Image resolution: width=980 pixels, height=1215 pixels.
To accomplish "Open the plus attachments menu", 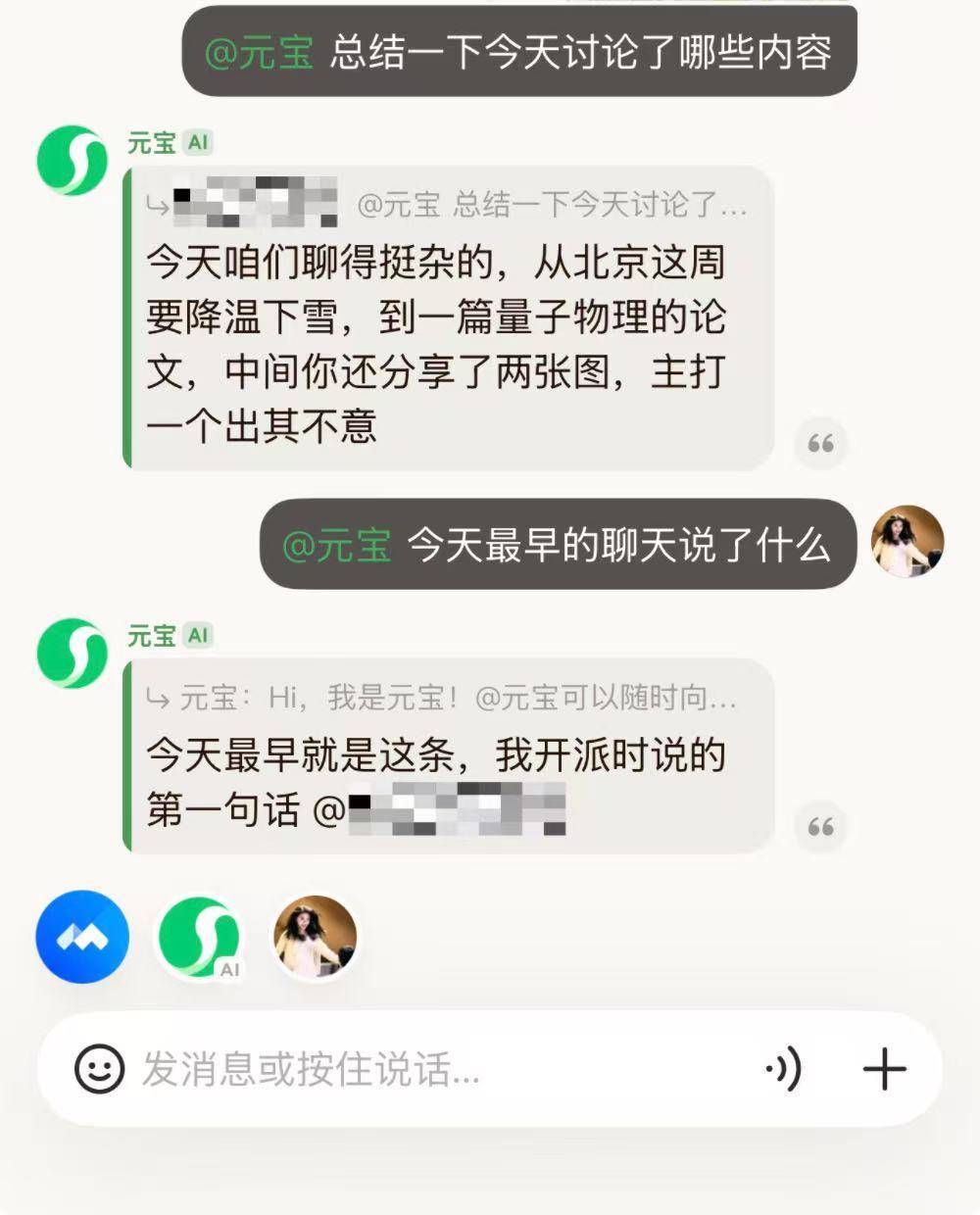I will click(x=884, y=1069).
